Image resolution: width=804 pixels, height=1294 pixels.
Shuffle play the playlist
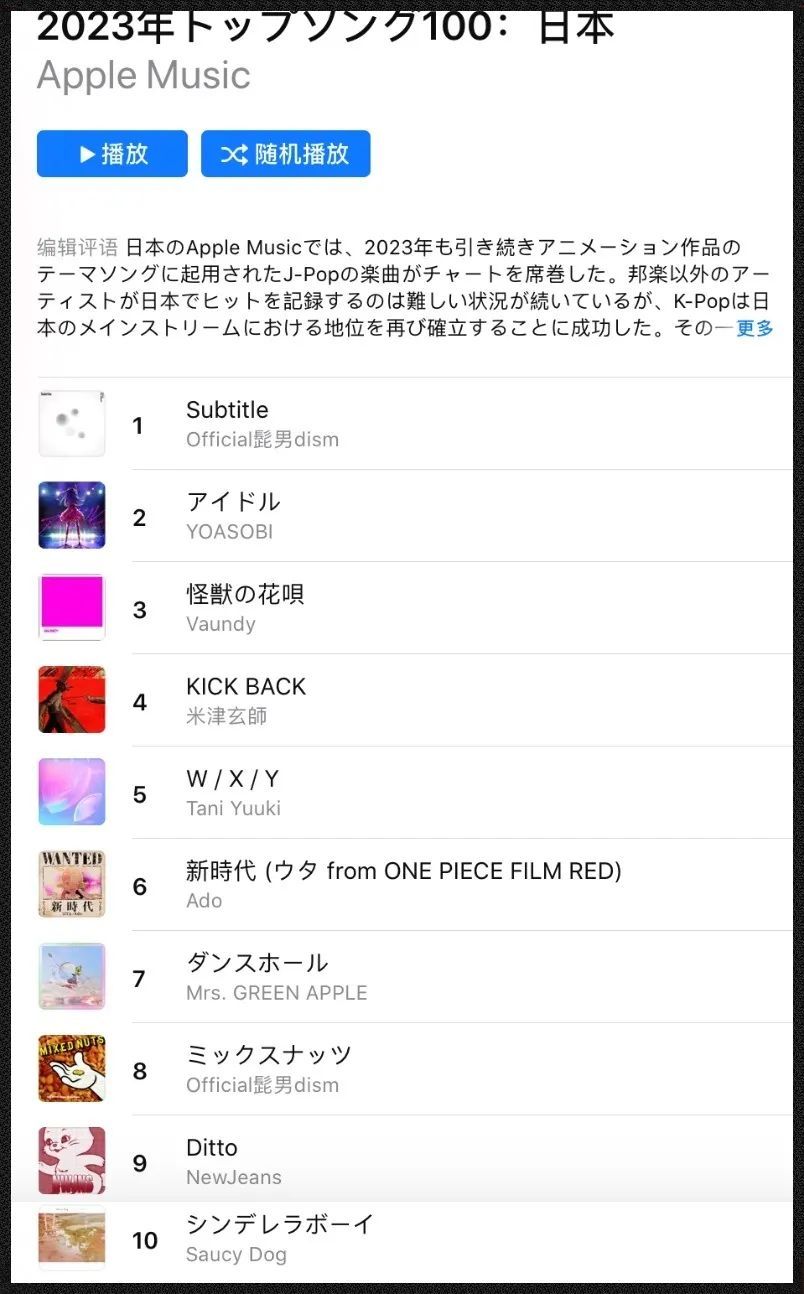[x=285, y=154]
